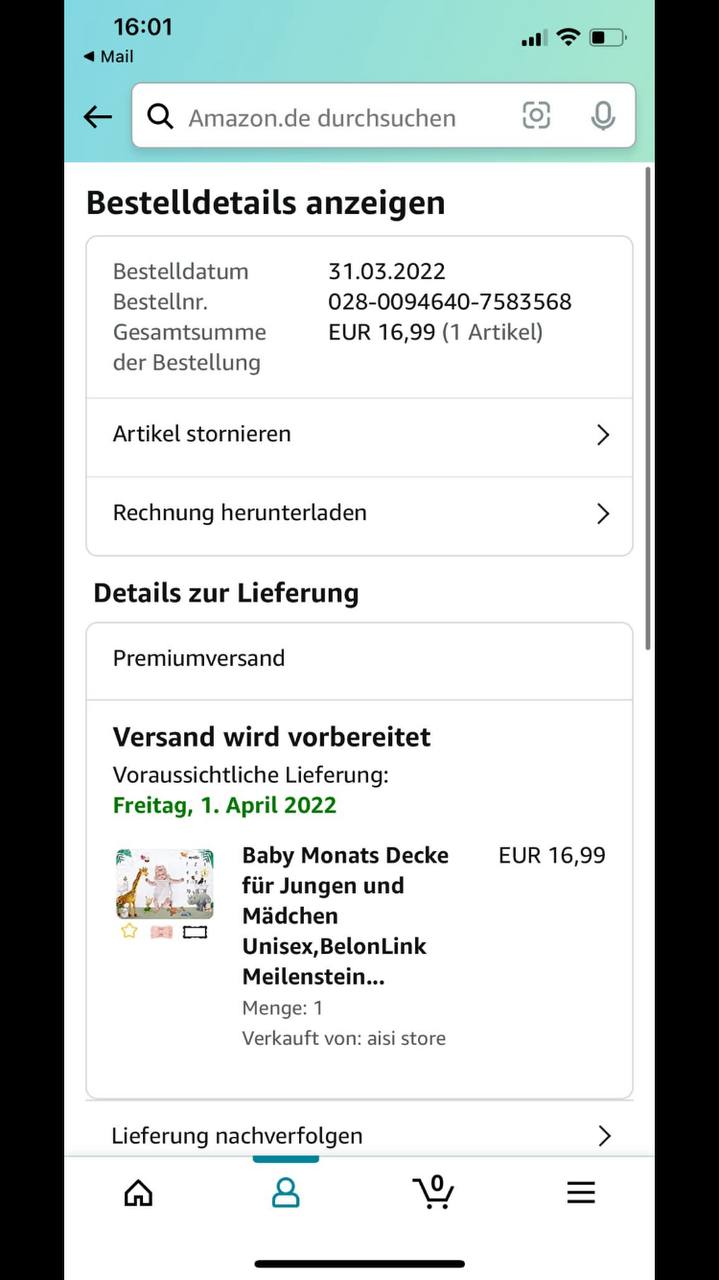Open the Baby Monats Decke product

[x=344, y=915]
